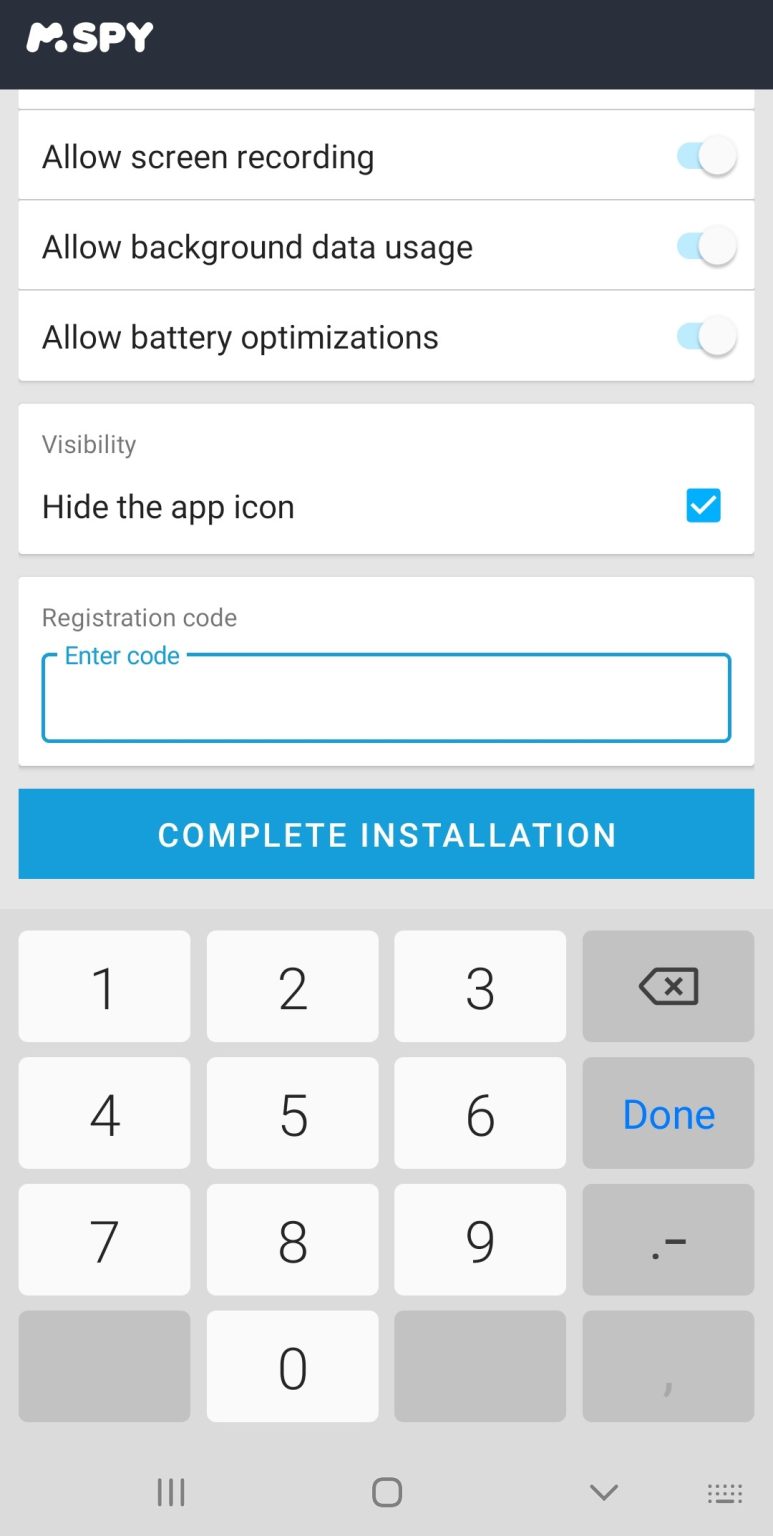The height and width of the screenshot is (1536, 773).
Task: Toggle Allow battery optimizations switch
Action: pos(707,337)
